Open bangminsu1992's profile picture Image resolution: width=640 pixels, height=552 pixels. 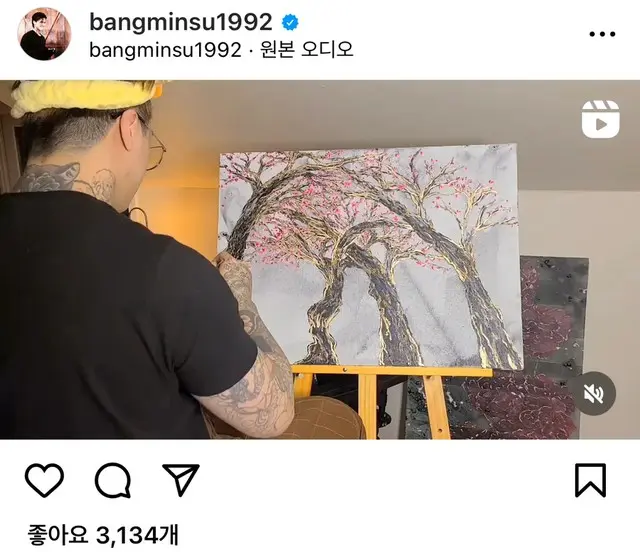pyautogui.click(x=44, y=34)
